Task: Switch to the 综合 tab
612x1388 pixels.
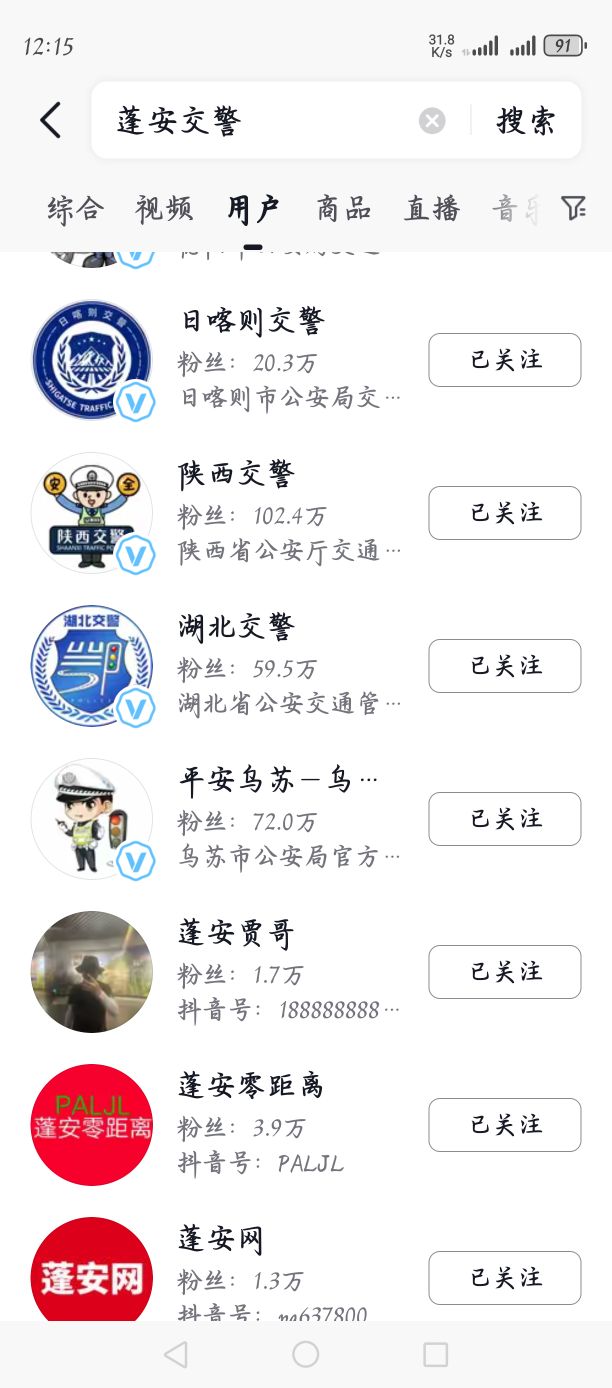Action: pyautogui.click(x=75, y=208)
